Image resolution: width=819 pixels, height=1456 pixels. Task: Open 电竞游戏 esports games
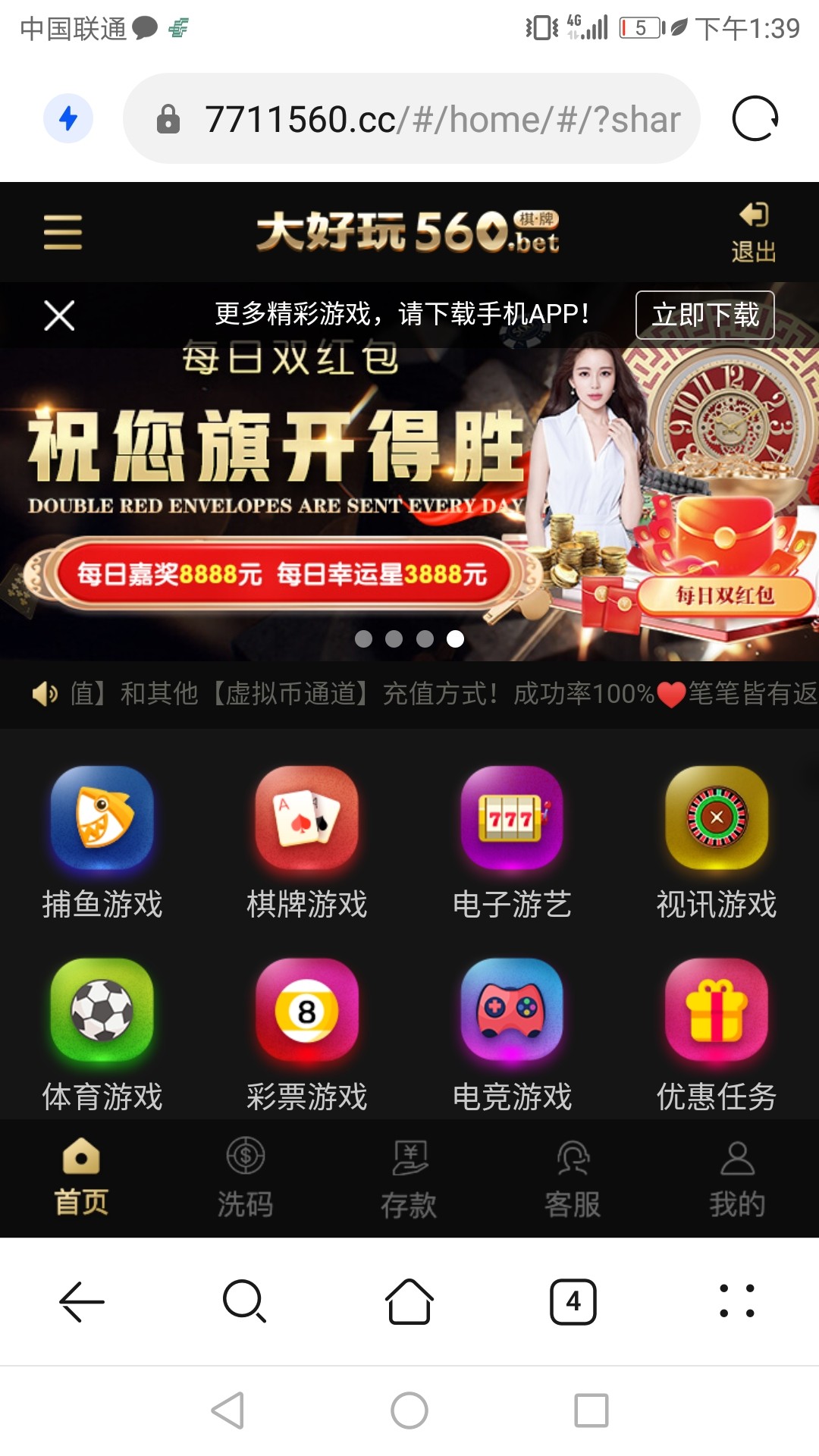click(x=512, y=1033)
